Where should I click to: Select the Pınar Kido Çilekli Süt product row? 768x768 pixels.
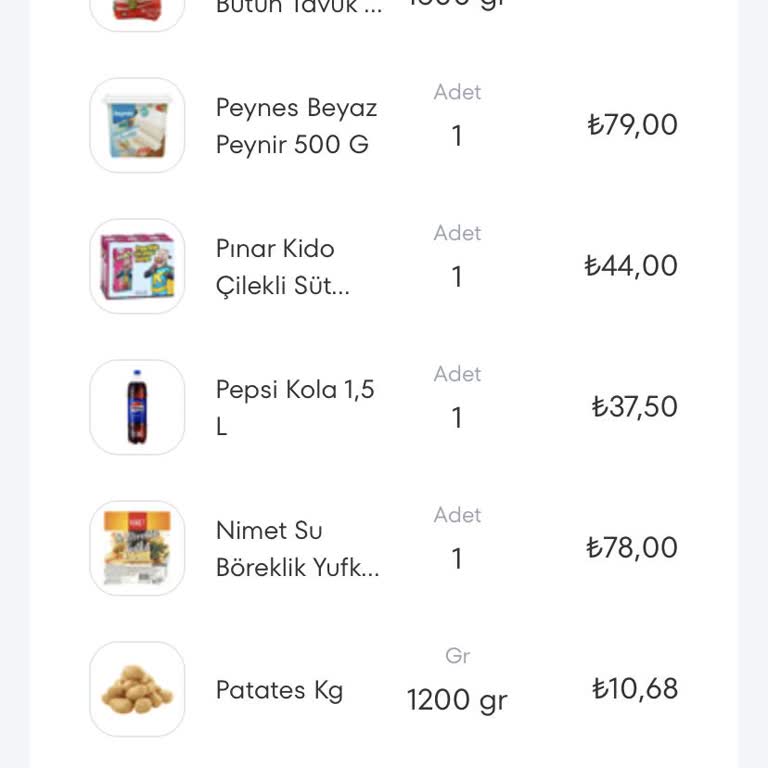pos(283,267)
